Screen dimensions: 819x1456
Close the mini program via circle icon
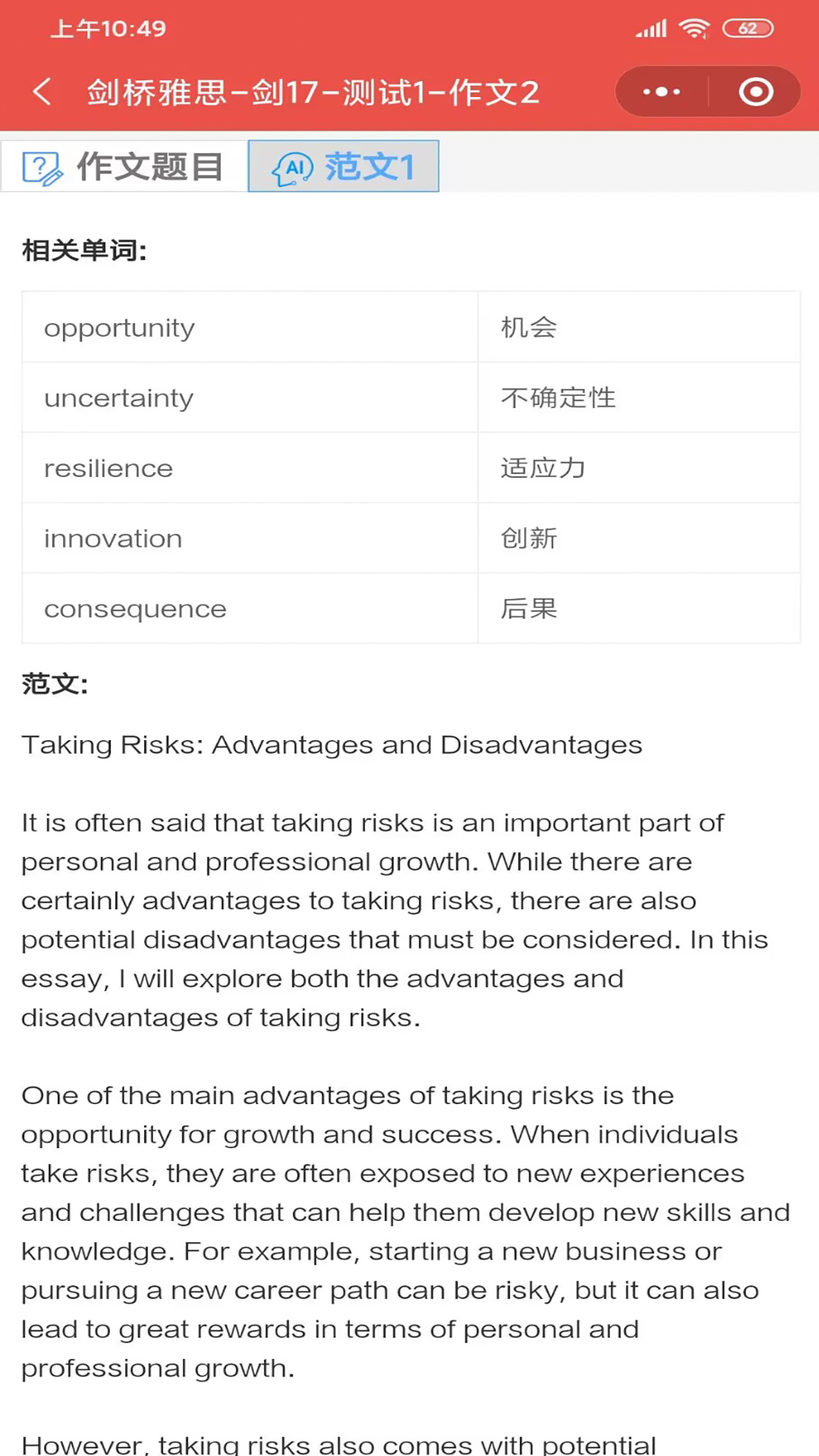pos(755,92)
